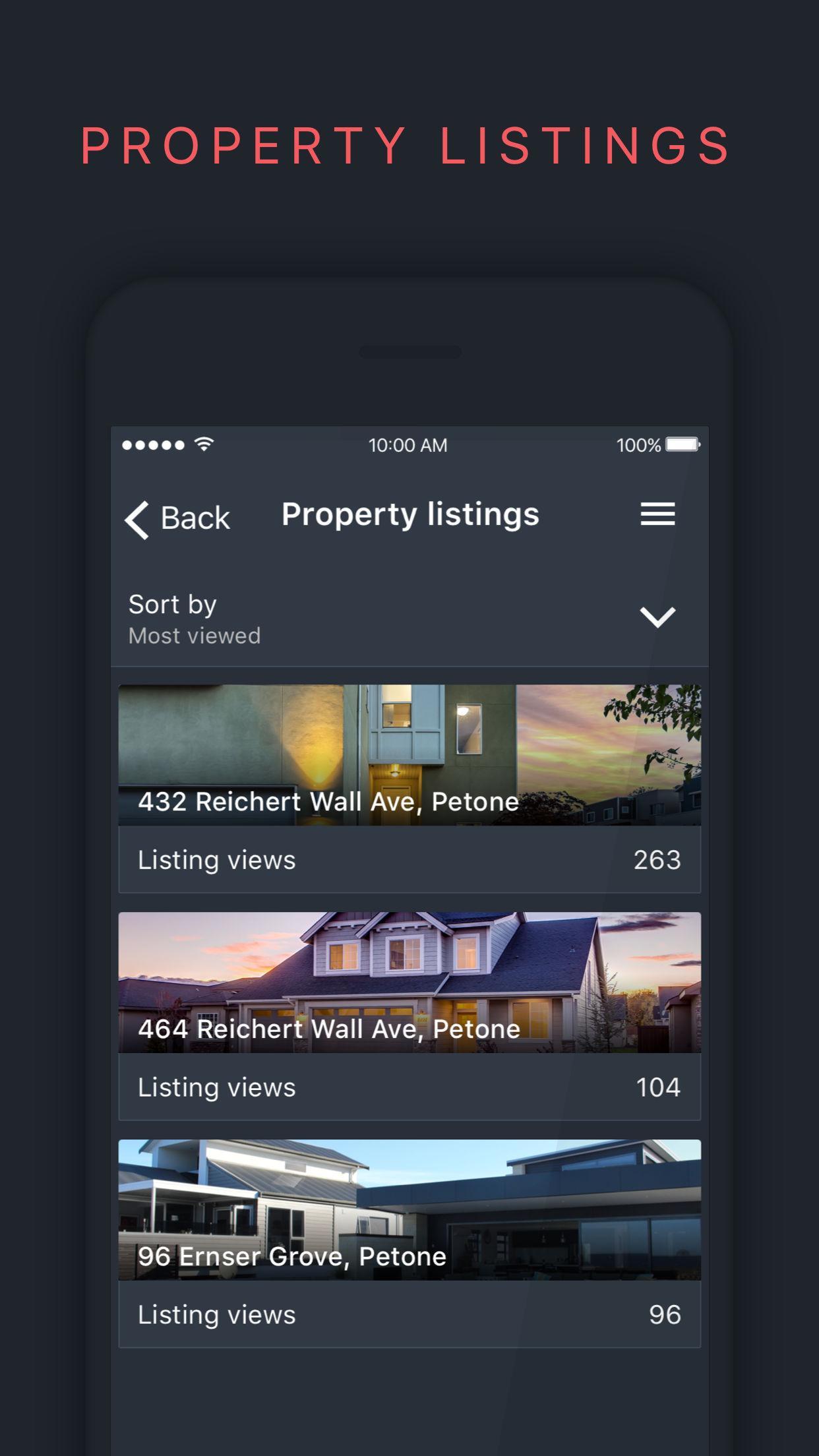Tap the Wi-Fi signal icon

tap(204, 444)
